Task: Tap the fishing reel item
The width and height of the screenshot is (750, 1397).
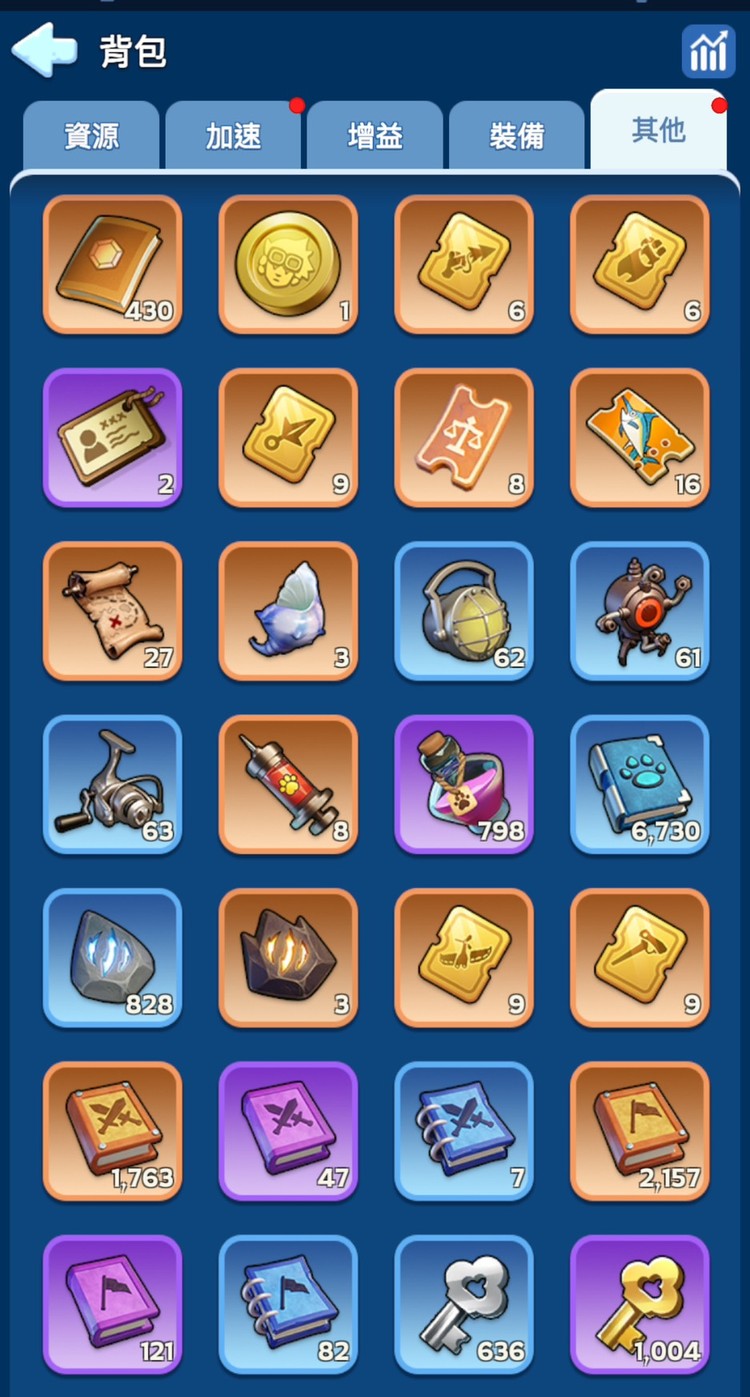Action: click(112, 785)
